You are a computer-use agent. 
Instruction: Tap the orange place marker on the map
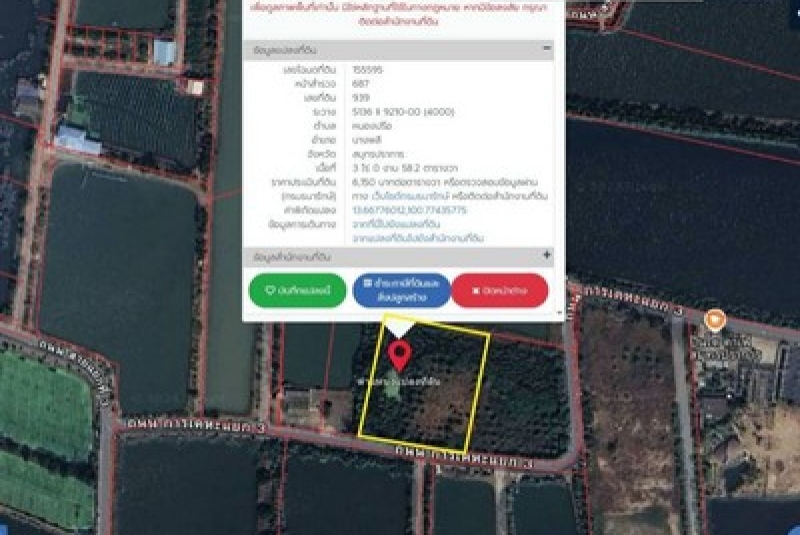(x=714, y=320)
